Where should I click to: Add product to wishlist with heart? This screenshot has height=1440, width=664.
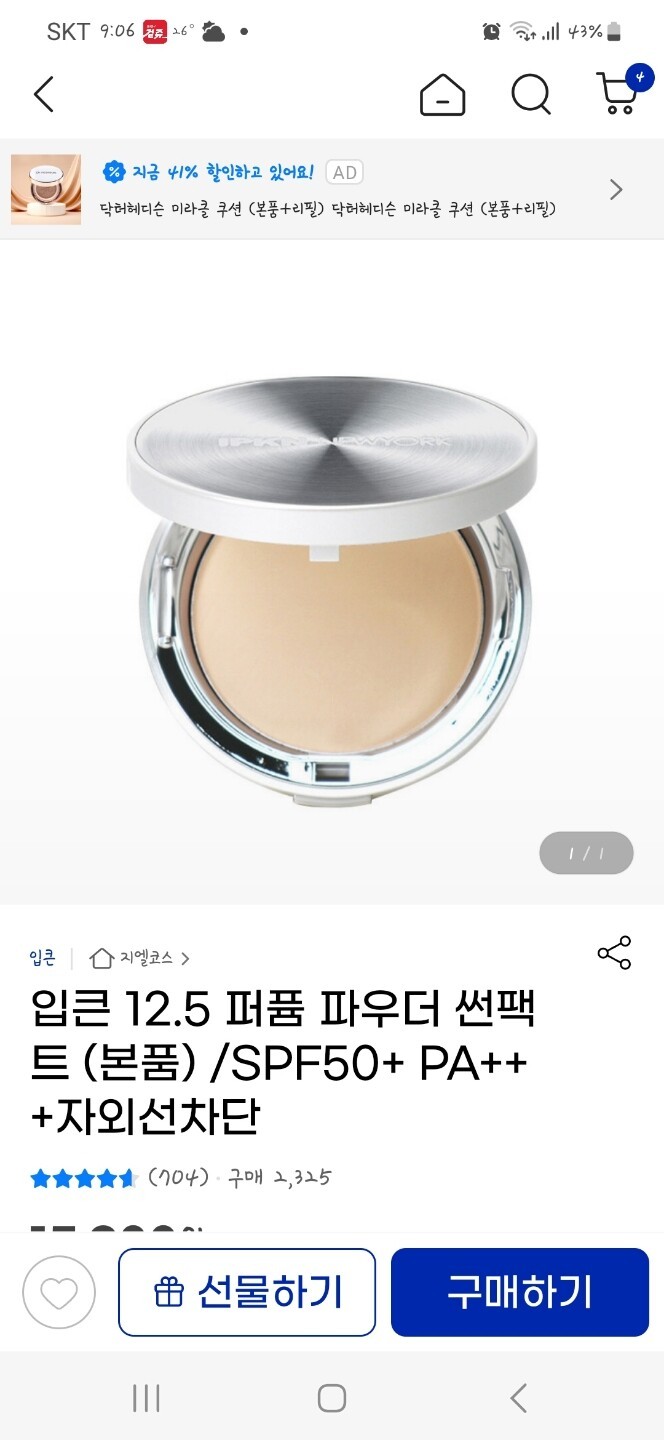coord(59,1292)
